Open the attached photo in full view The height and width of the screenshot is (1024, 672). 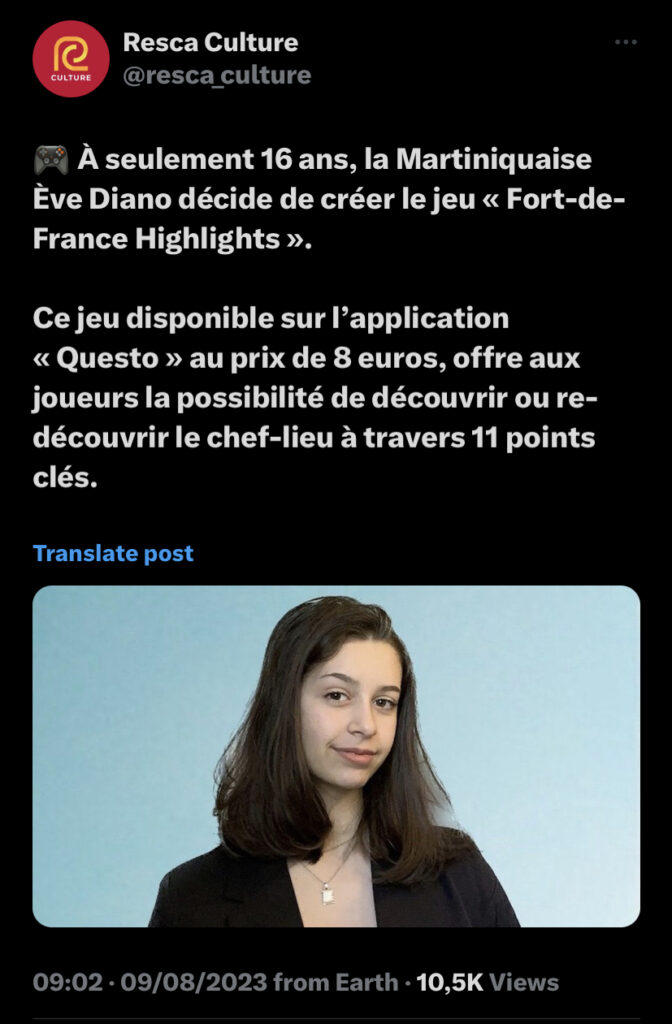[336, 756]
